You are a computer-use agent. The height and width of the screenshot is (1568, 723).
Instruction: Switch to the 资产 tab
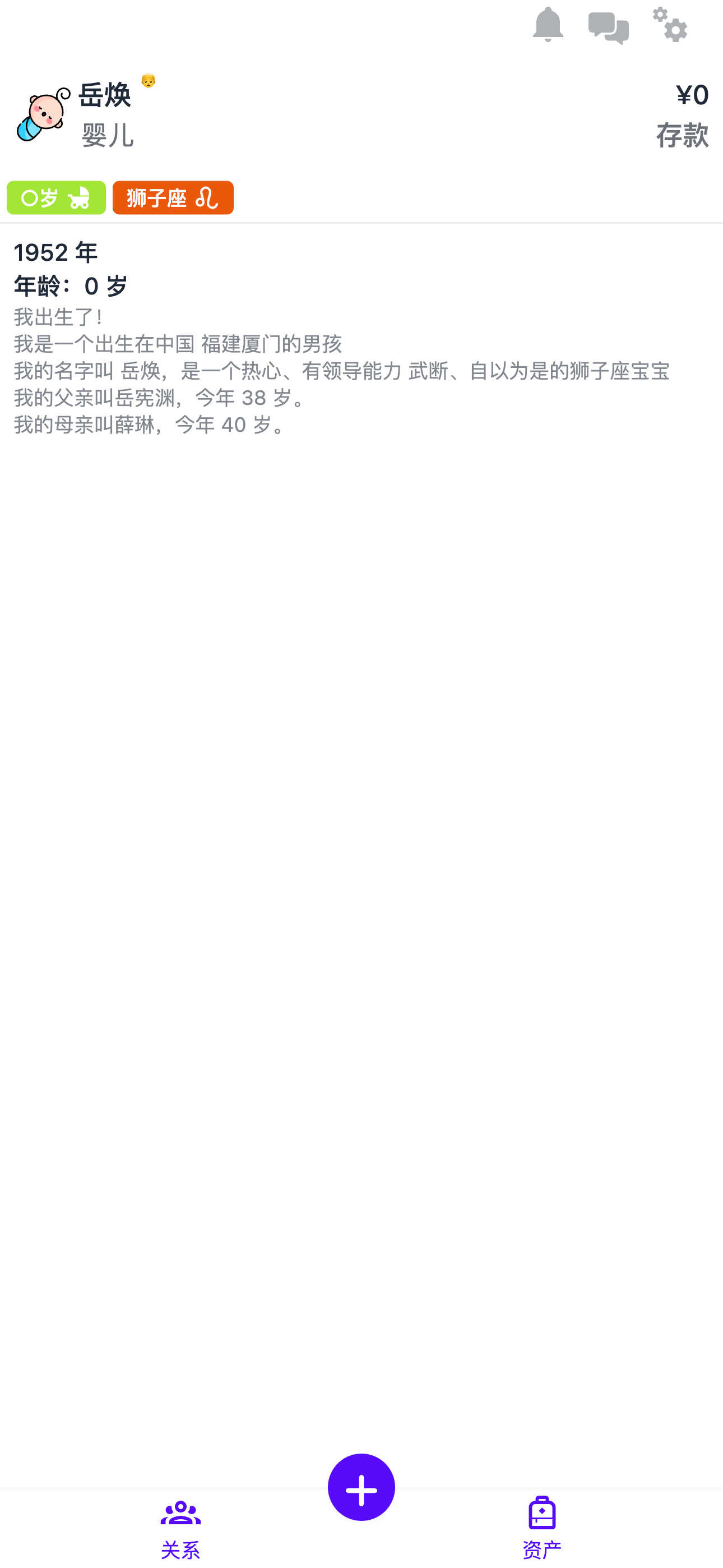point(541,1528)
